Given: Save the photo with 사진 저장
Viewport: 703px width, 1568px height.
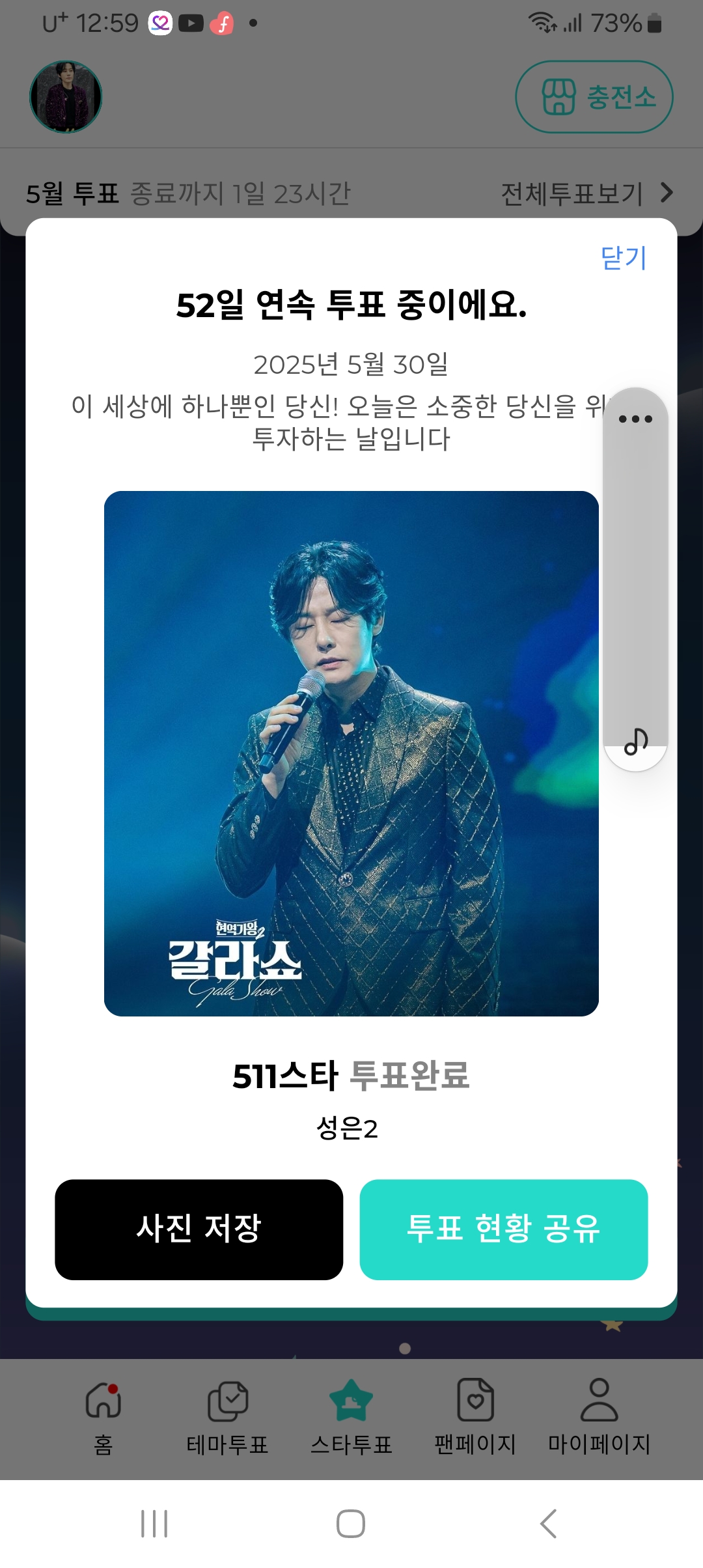Looking at the screenshot, I should (x=199, y=1229).
